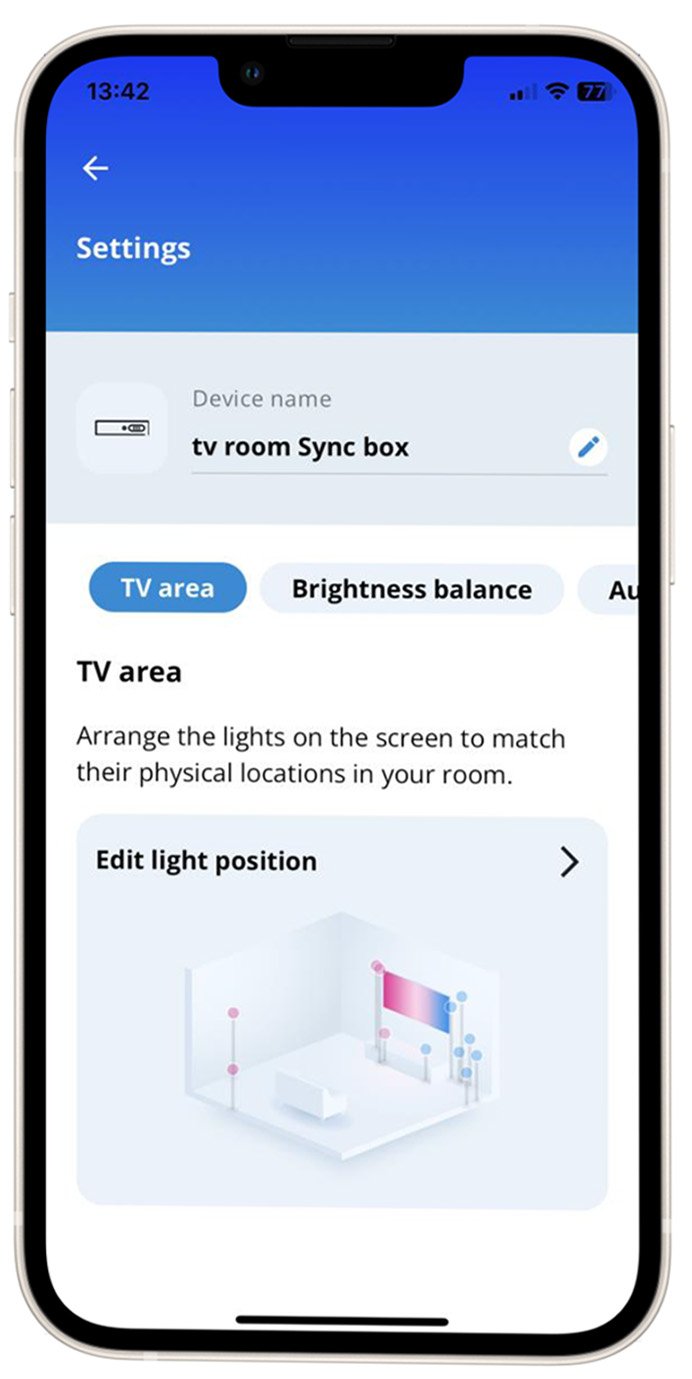Go back with the arrow icon
Viewport: 692px width, 1379px height.
click(x=95, y=169)
